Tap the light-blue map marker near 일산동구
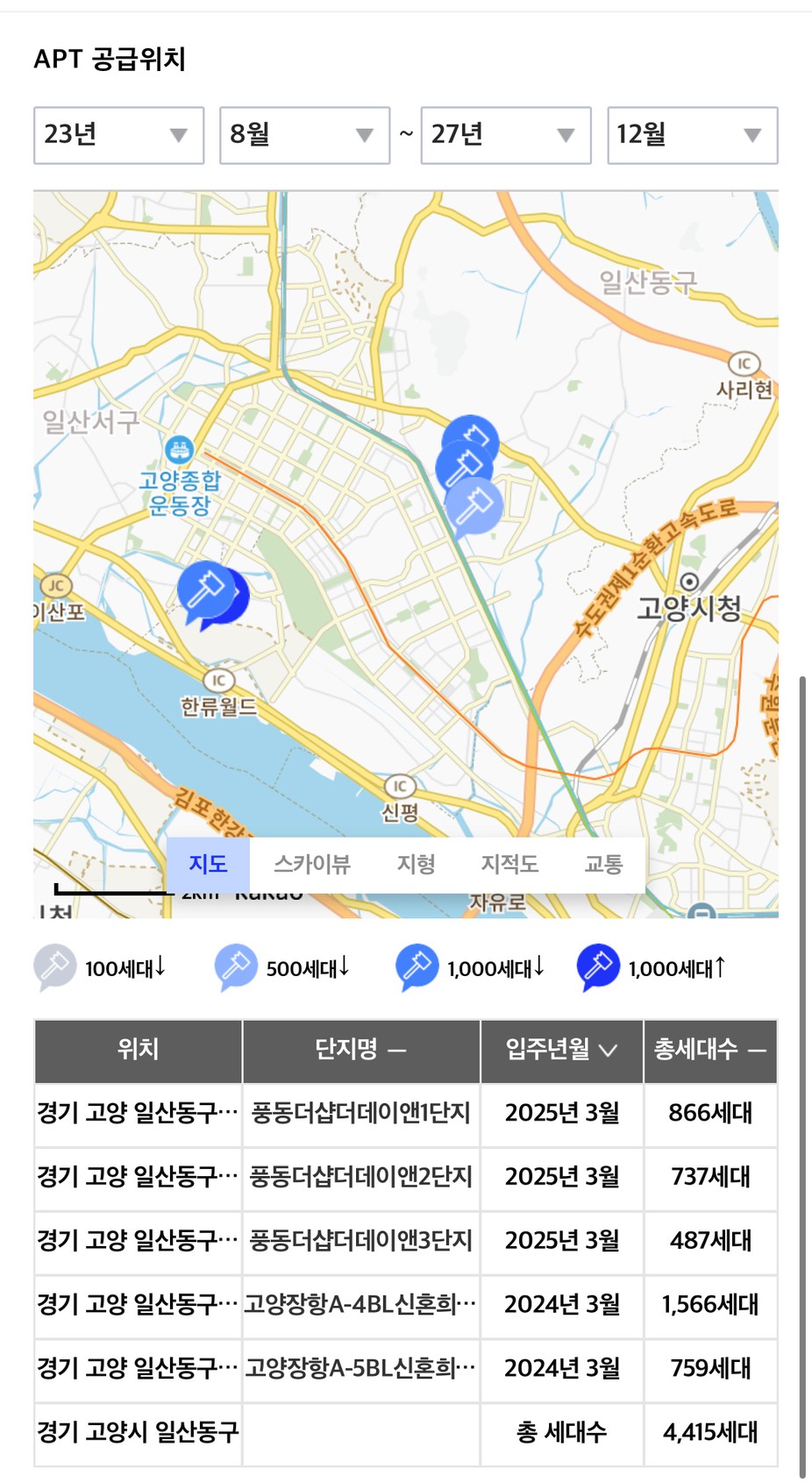The width and height of the screenshot is (812, 1483). (474, 507)
